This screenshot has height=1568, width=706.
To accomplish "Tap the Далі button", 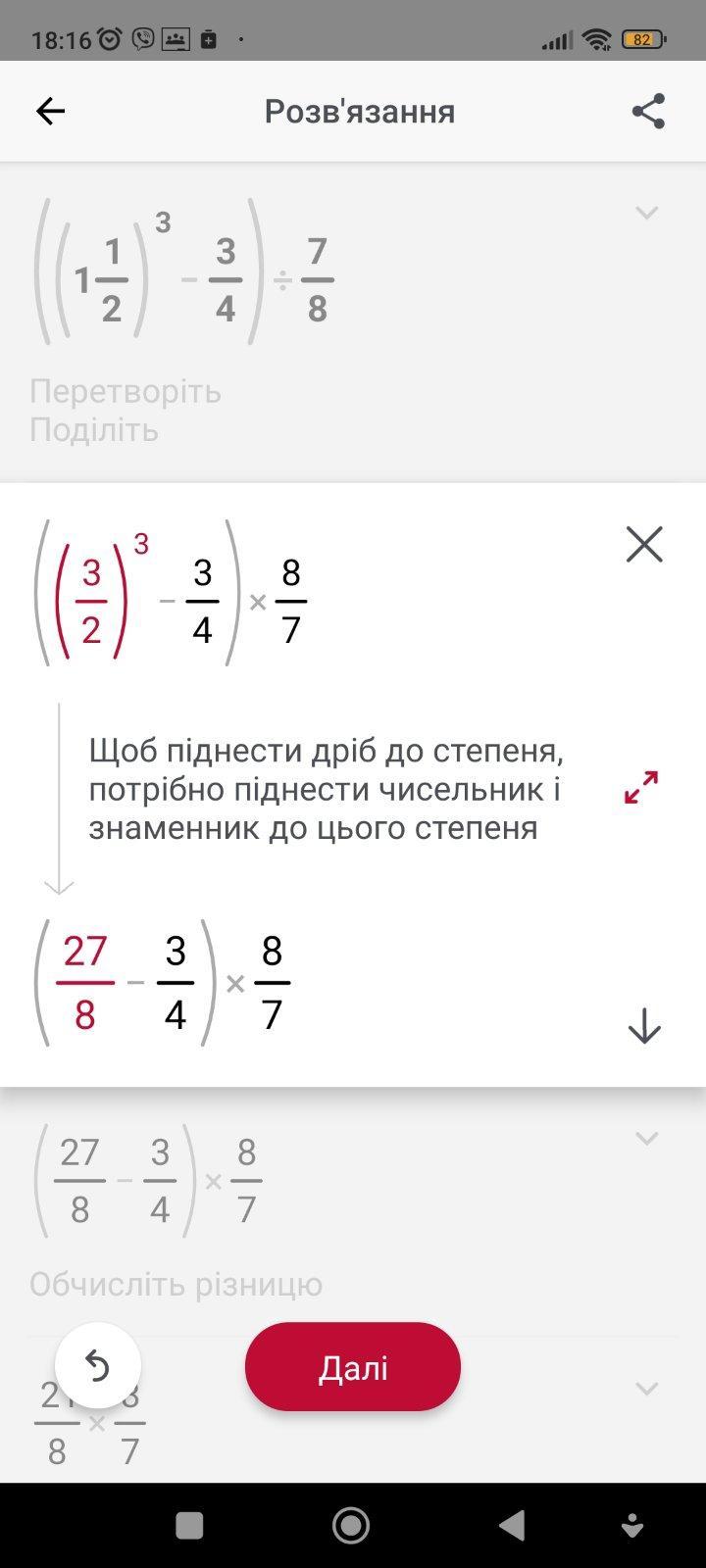I will click(x=353, y=1367).
